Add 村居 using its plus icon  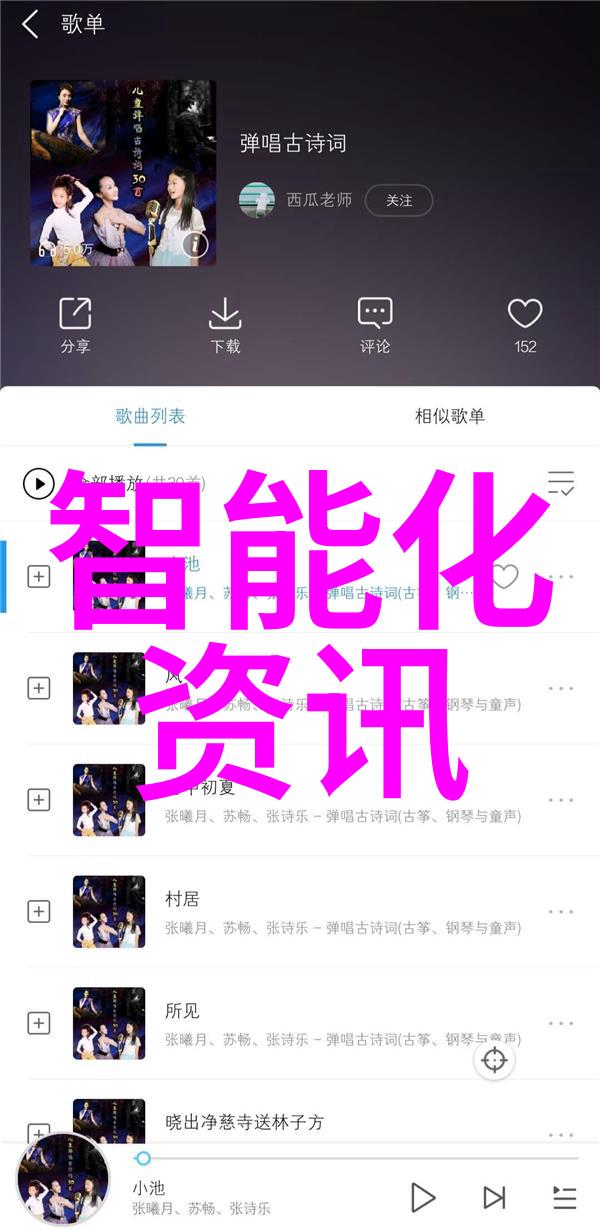pyautogui.click(x=39, y=911)
